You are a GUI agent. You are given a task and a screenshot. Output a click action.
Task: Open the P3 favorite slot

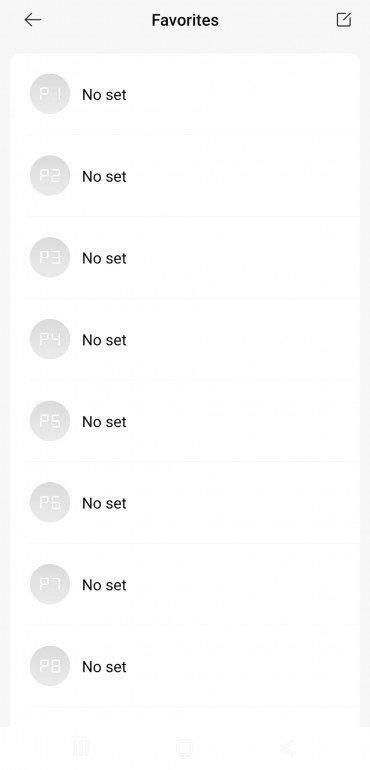click(185, 257)
